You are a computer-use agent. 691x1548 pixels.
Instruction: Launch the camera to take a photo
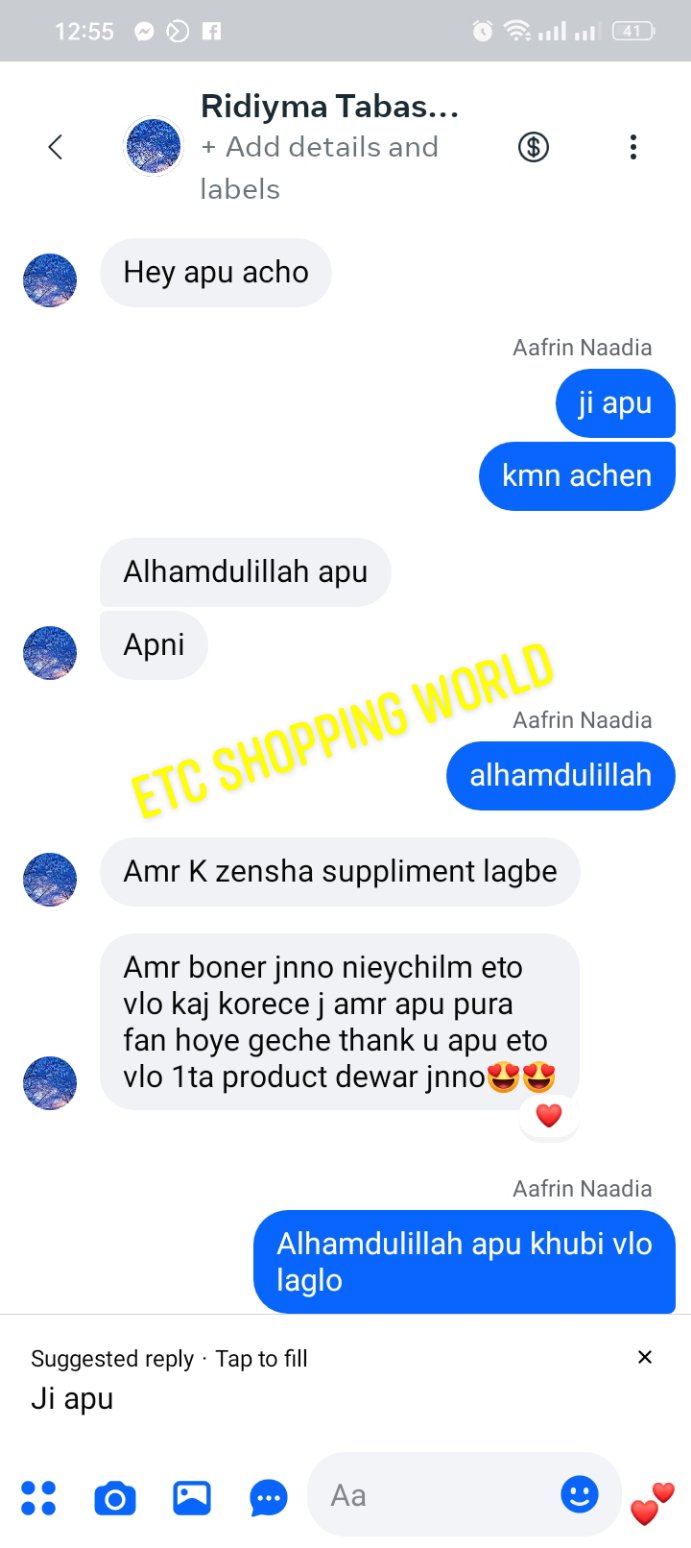coord(115,1498)
